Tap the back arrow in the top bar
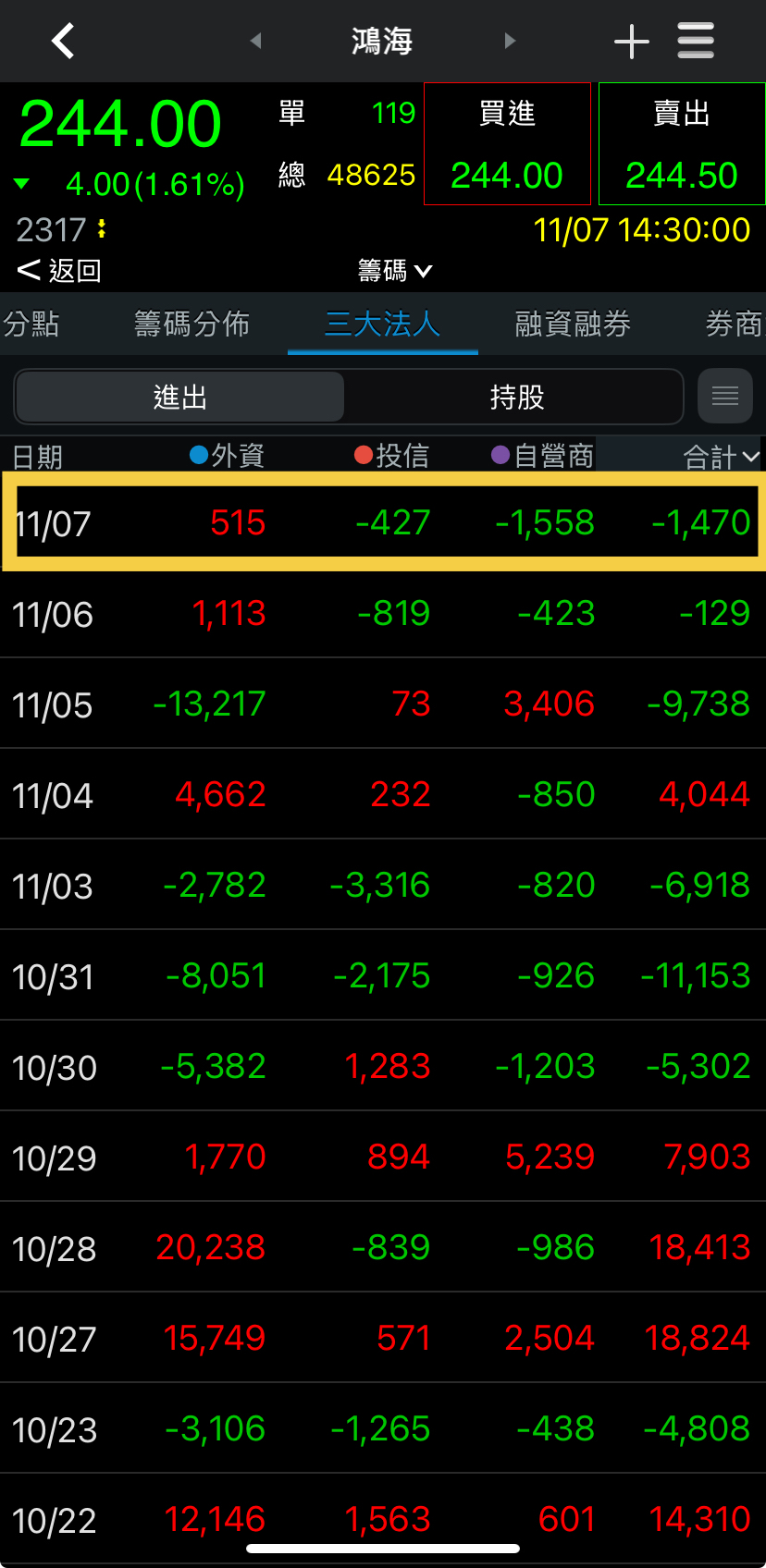 pyautogui.click(x=63, y=41)
